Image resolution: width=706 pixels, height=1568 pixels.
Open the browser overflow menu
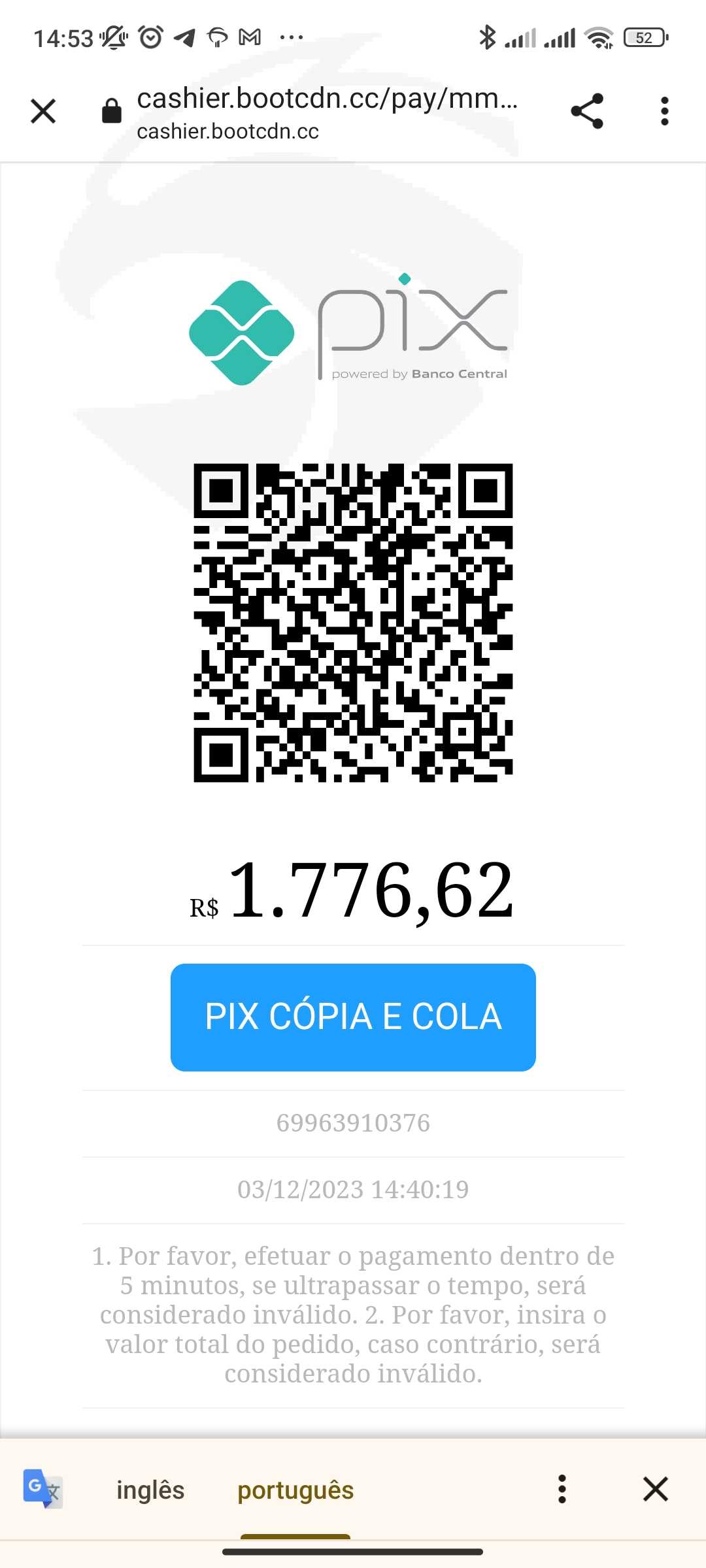pos(665,111)
